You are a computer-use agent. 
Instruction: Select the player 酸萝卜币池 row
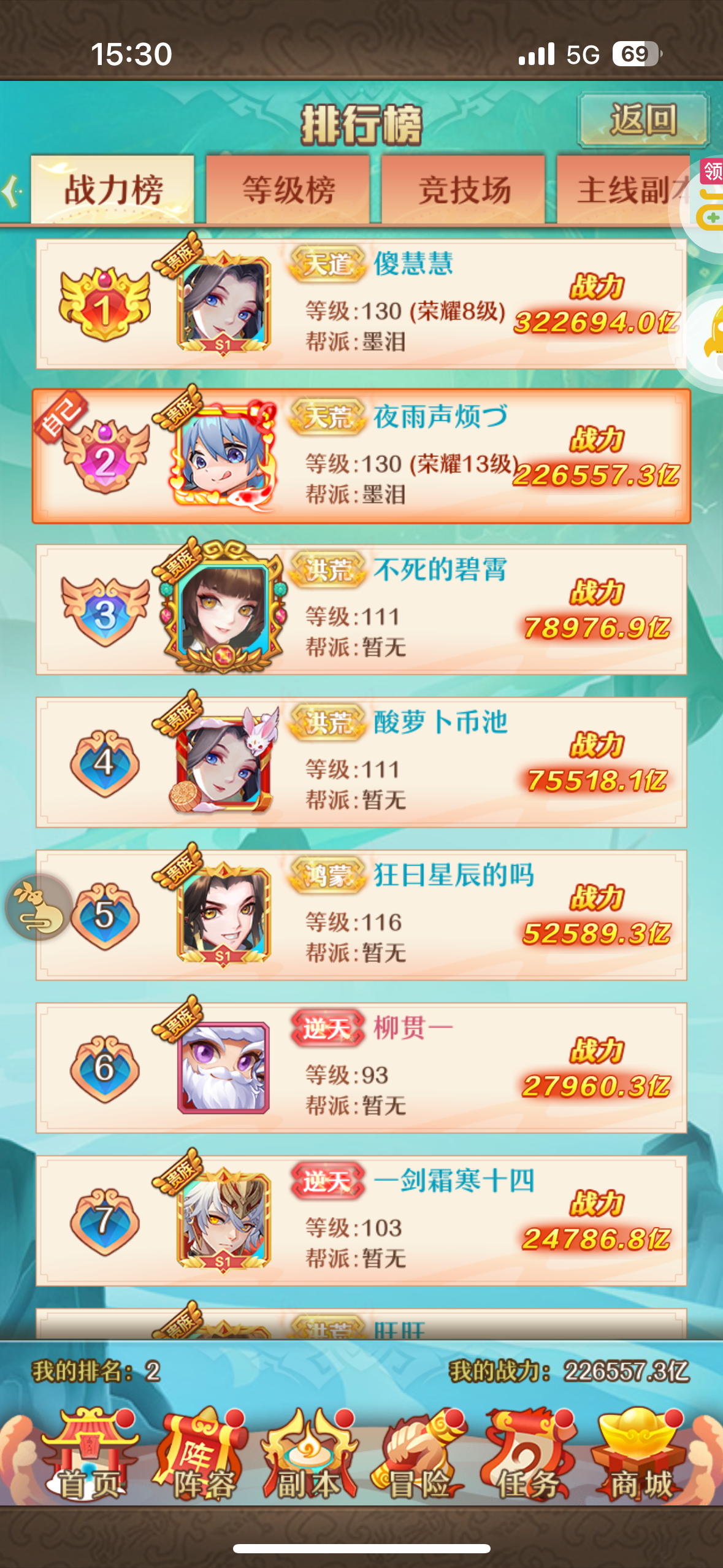(361, 762)
